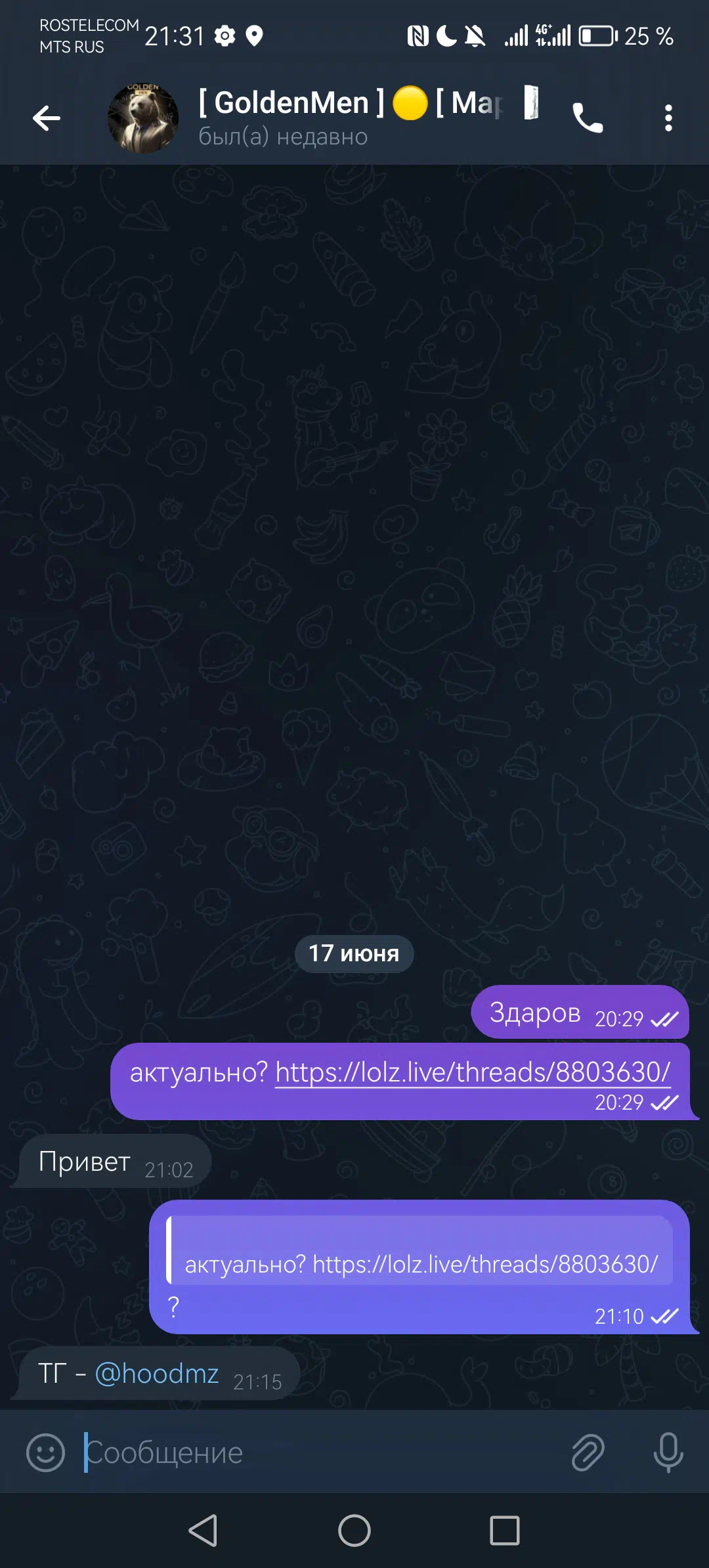Open the emoji picker
Screen dimensions: 709x1568
pos(45,1452)
